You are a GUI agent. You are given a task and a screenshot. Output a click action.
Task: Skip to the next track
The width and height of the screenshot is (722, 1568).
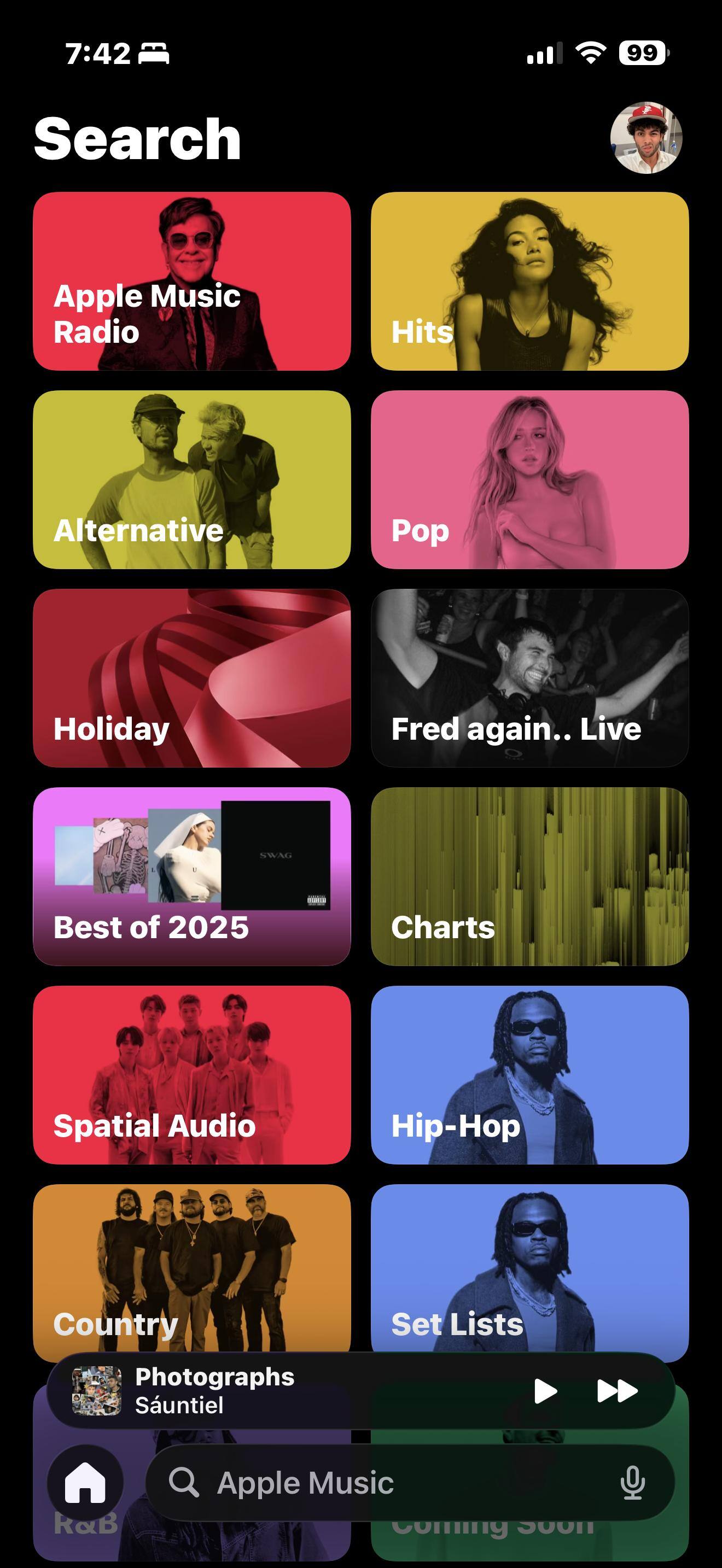(616, 1391)
